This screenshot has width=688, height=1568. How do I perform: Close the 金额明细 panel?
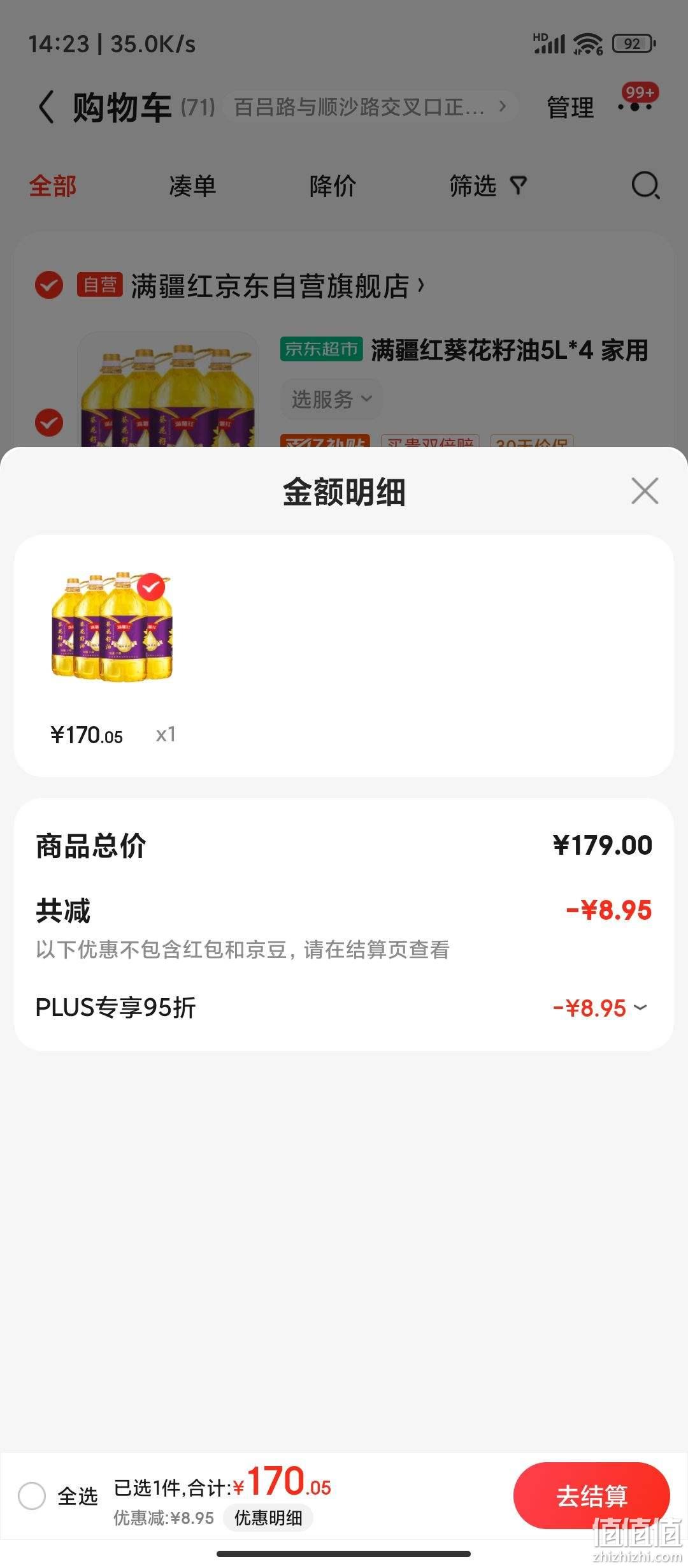[645, 491]
